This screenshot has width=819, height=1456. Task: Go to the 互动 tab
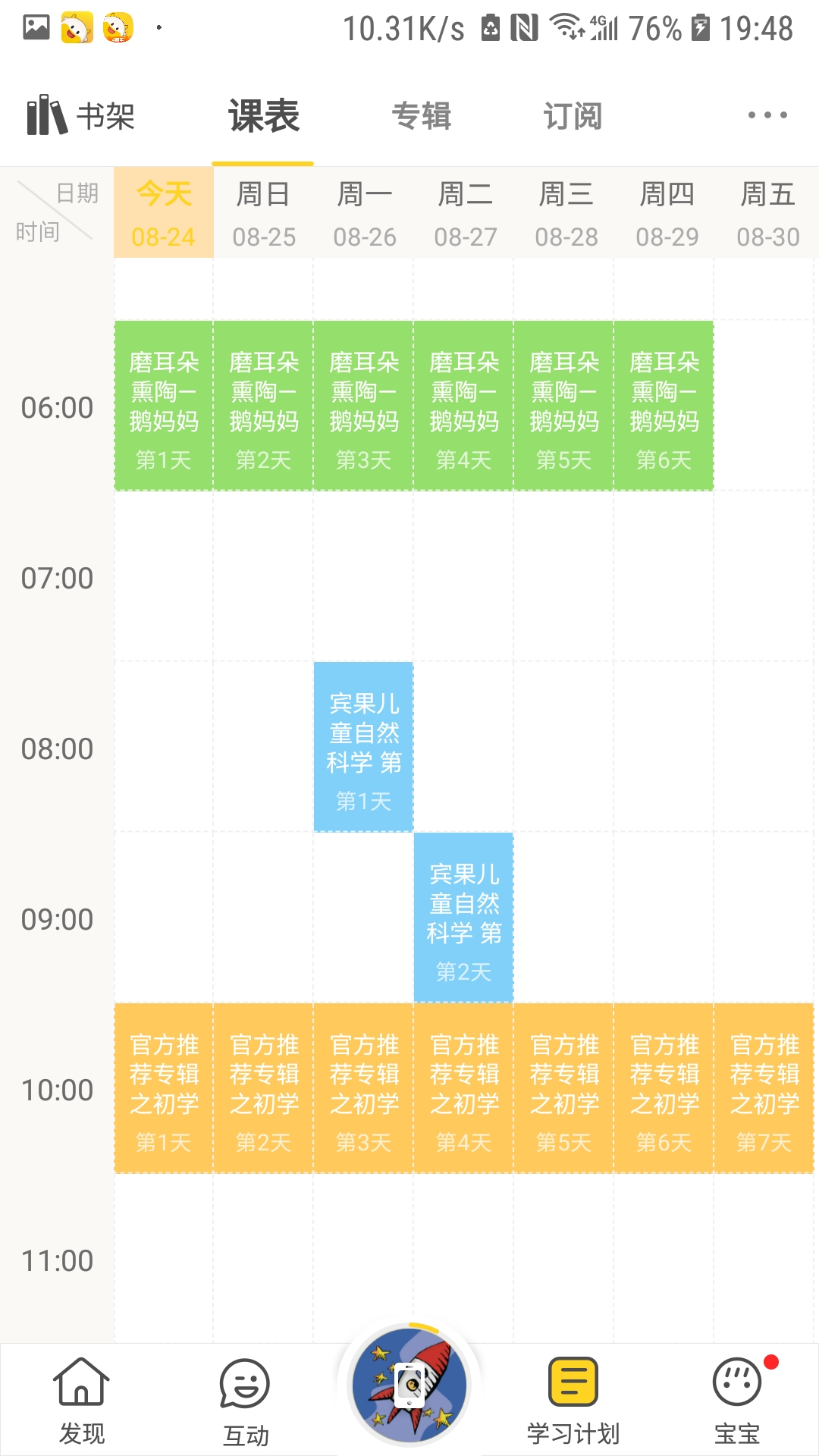[246, 1401]
